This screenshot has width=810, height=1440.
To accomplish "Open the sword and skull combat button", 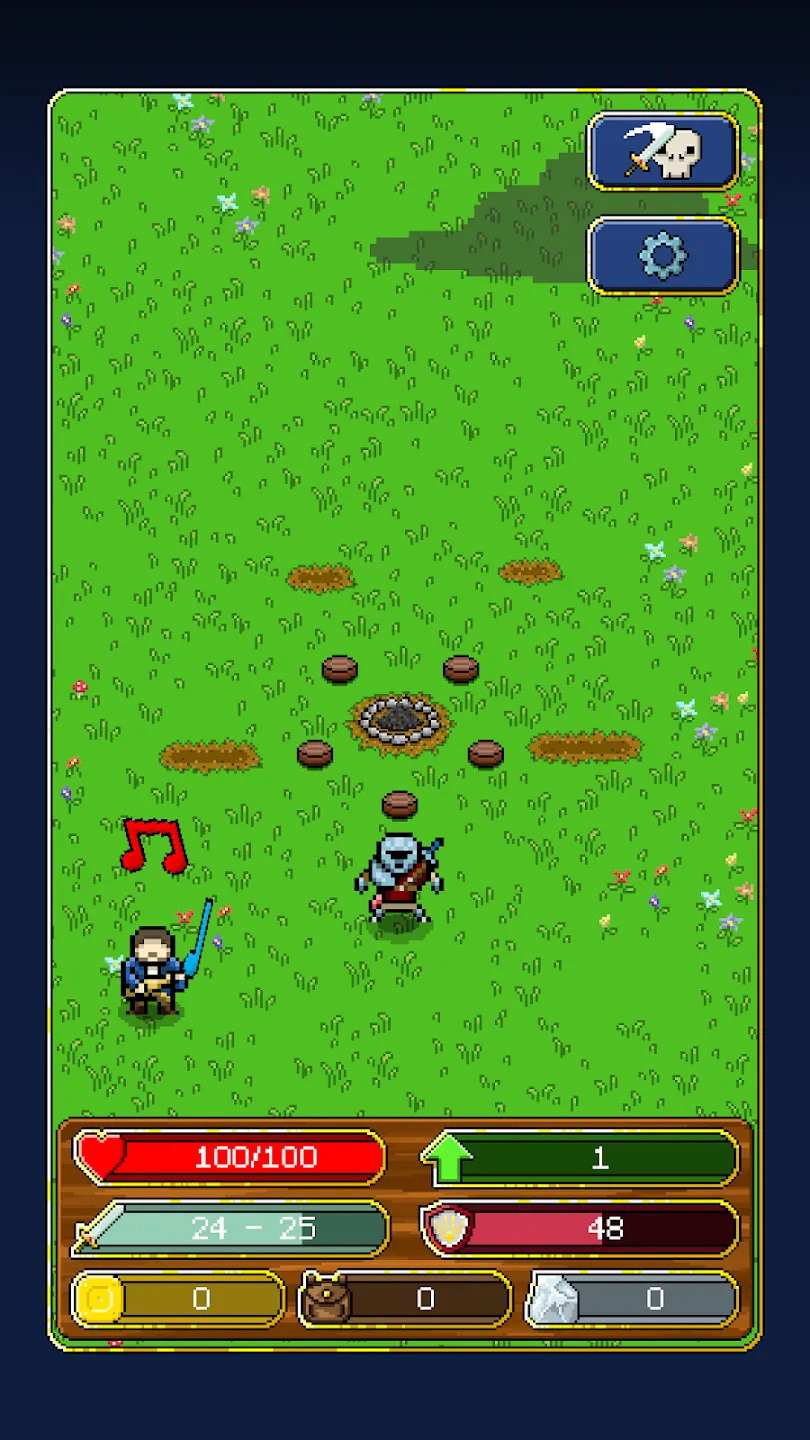I will coord(663,151).
